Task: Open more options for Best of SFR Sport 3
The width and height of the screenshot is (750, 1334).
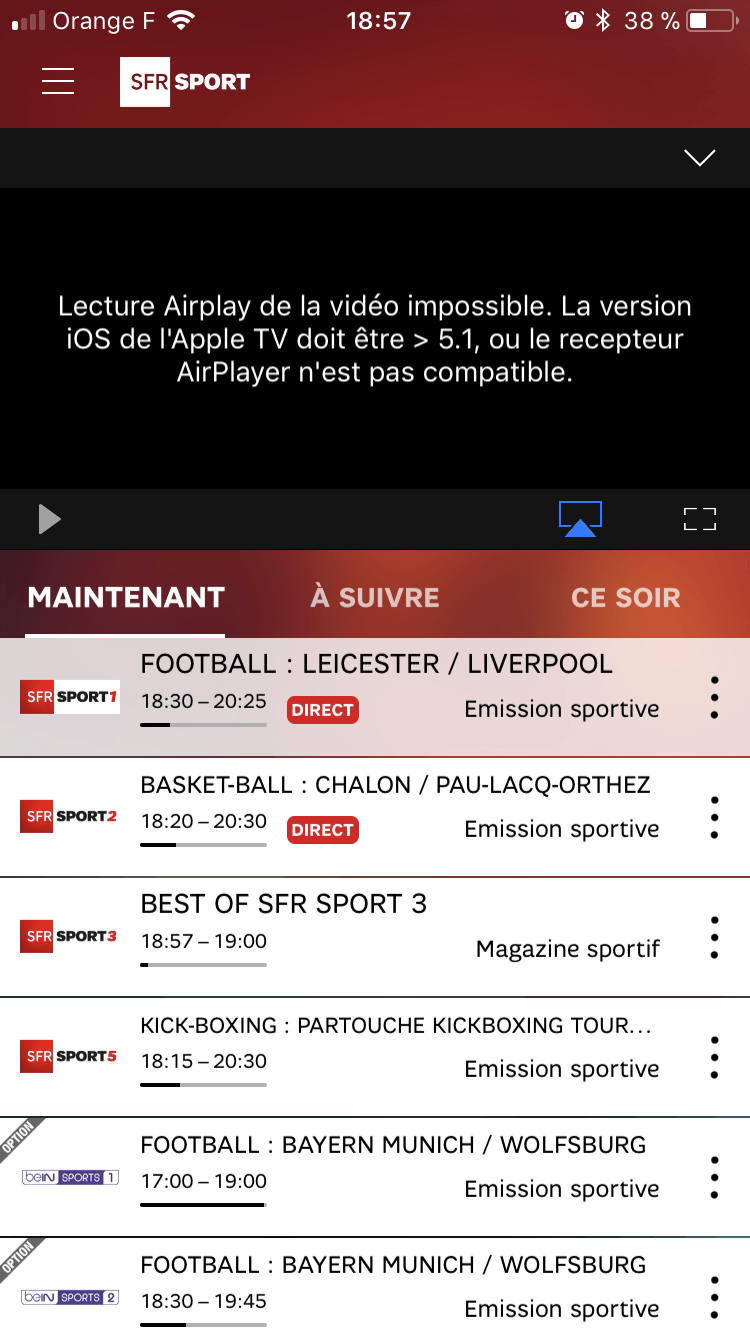Action: point(714,937)
